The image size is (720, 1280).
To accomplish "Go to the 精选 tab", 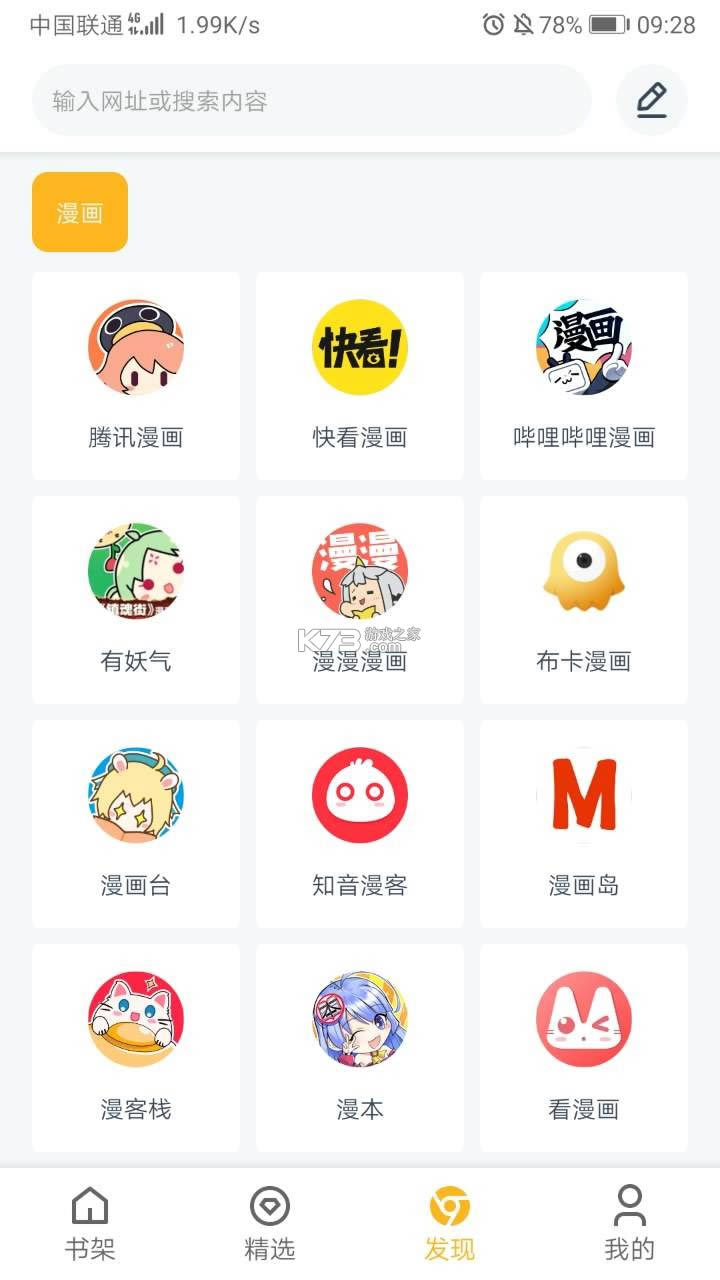I will click(x=270, y=1223).
